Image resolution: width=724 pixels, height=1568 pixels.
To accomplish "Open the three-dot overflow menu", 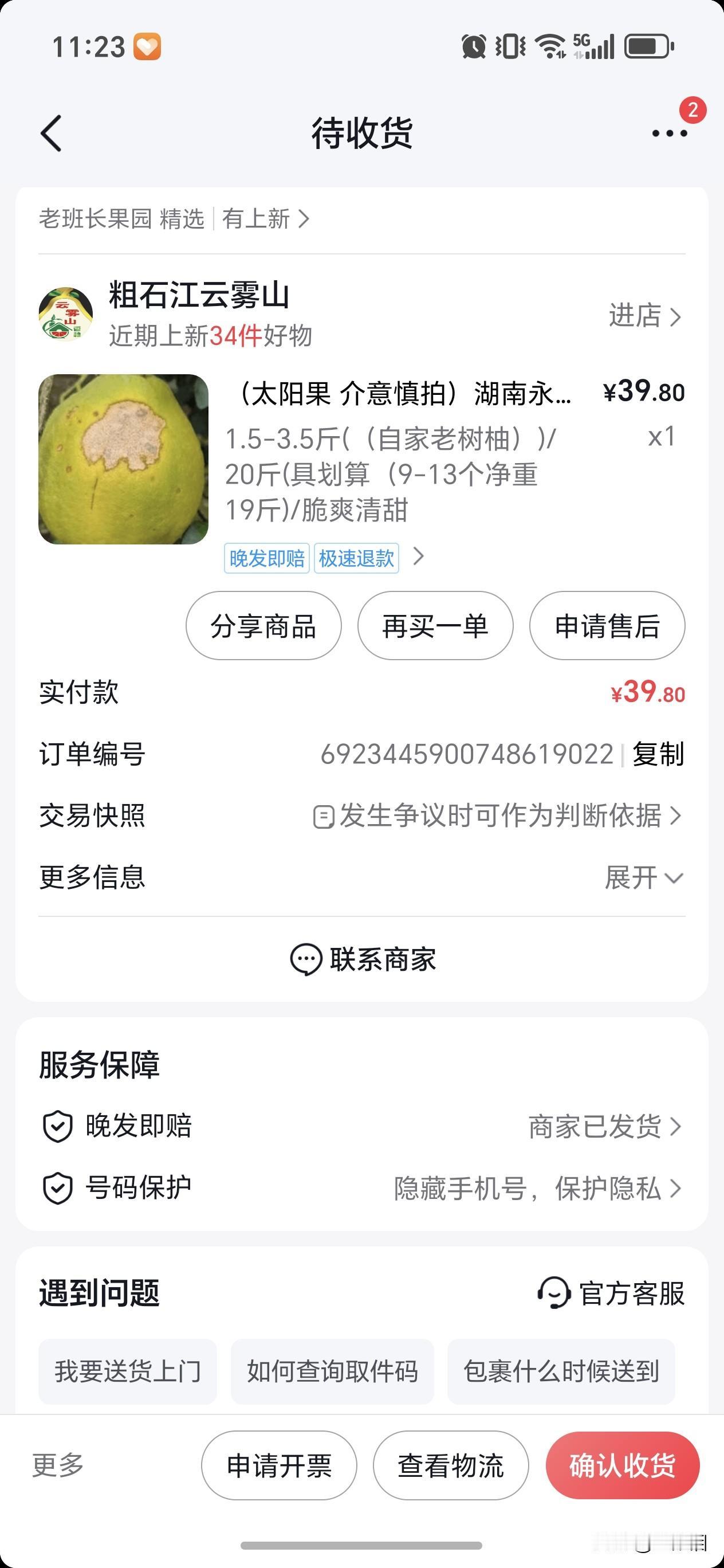I will 669,134.
